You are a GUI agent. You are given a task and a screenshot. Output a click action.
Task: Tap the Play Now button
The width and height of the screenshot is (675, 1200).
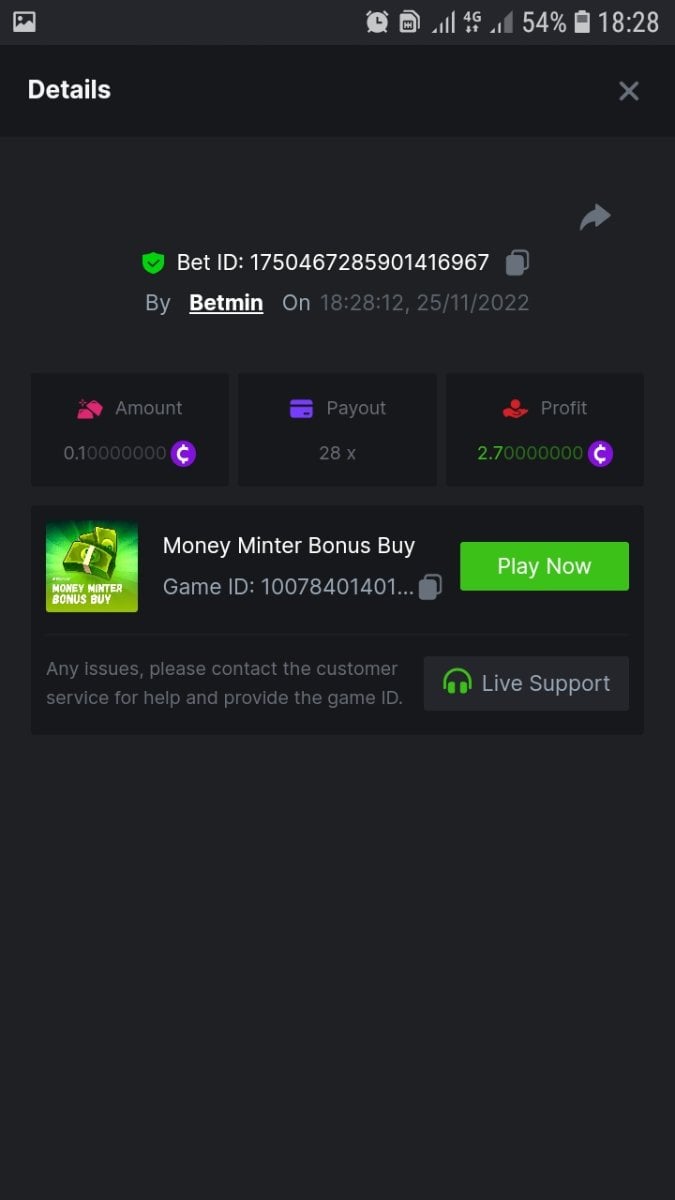(x=544, y=566)
